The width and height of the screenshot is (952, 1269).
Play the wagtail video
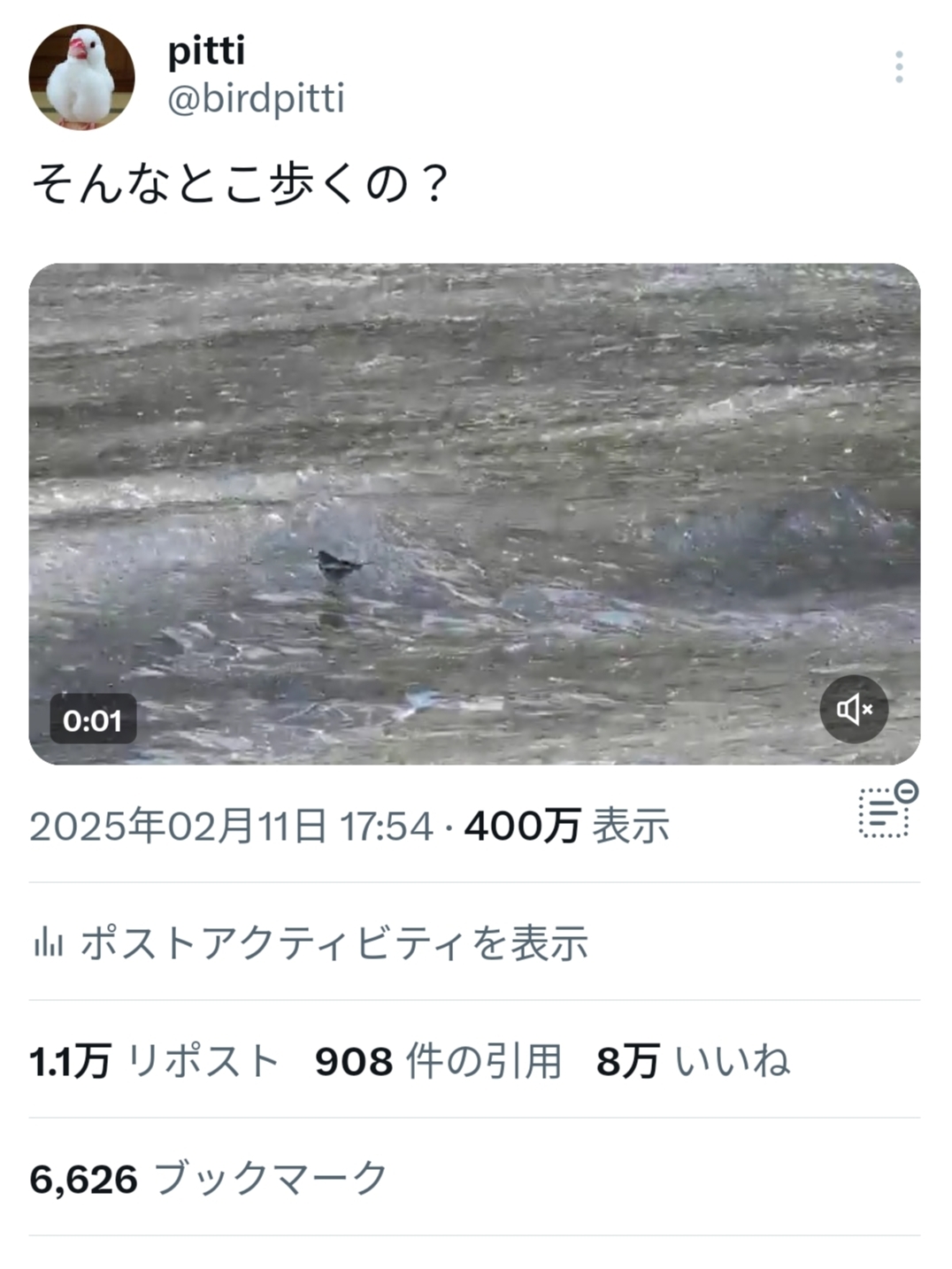(x=474, y=513)
